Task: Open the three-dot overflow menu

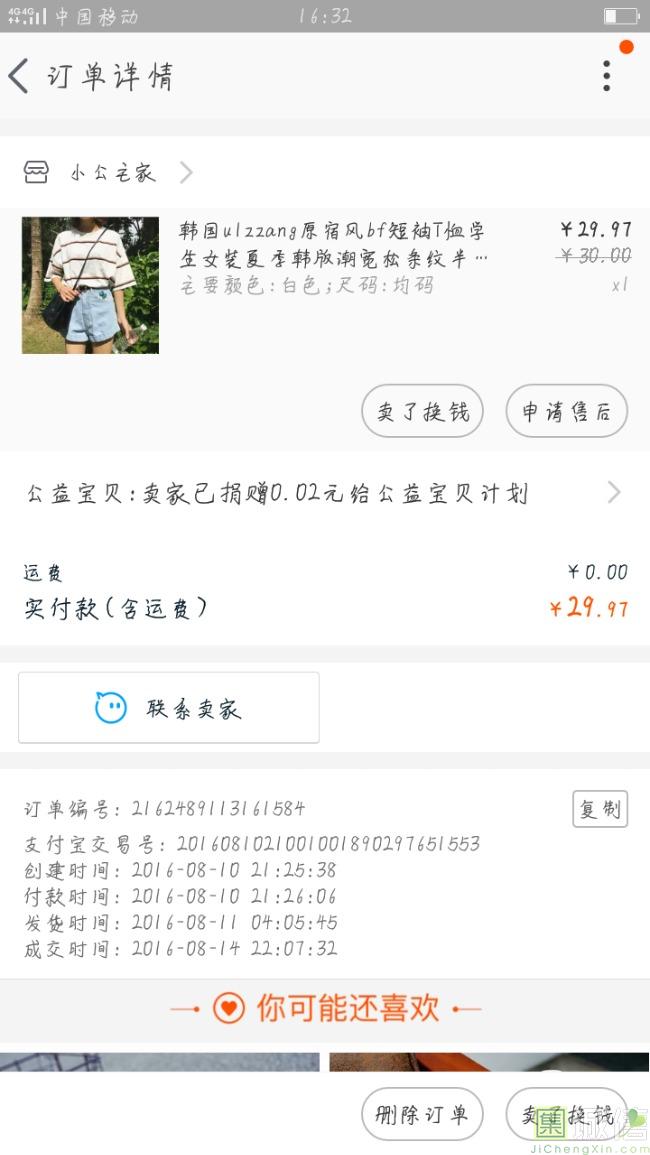Action: point(607,75)
